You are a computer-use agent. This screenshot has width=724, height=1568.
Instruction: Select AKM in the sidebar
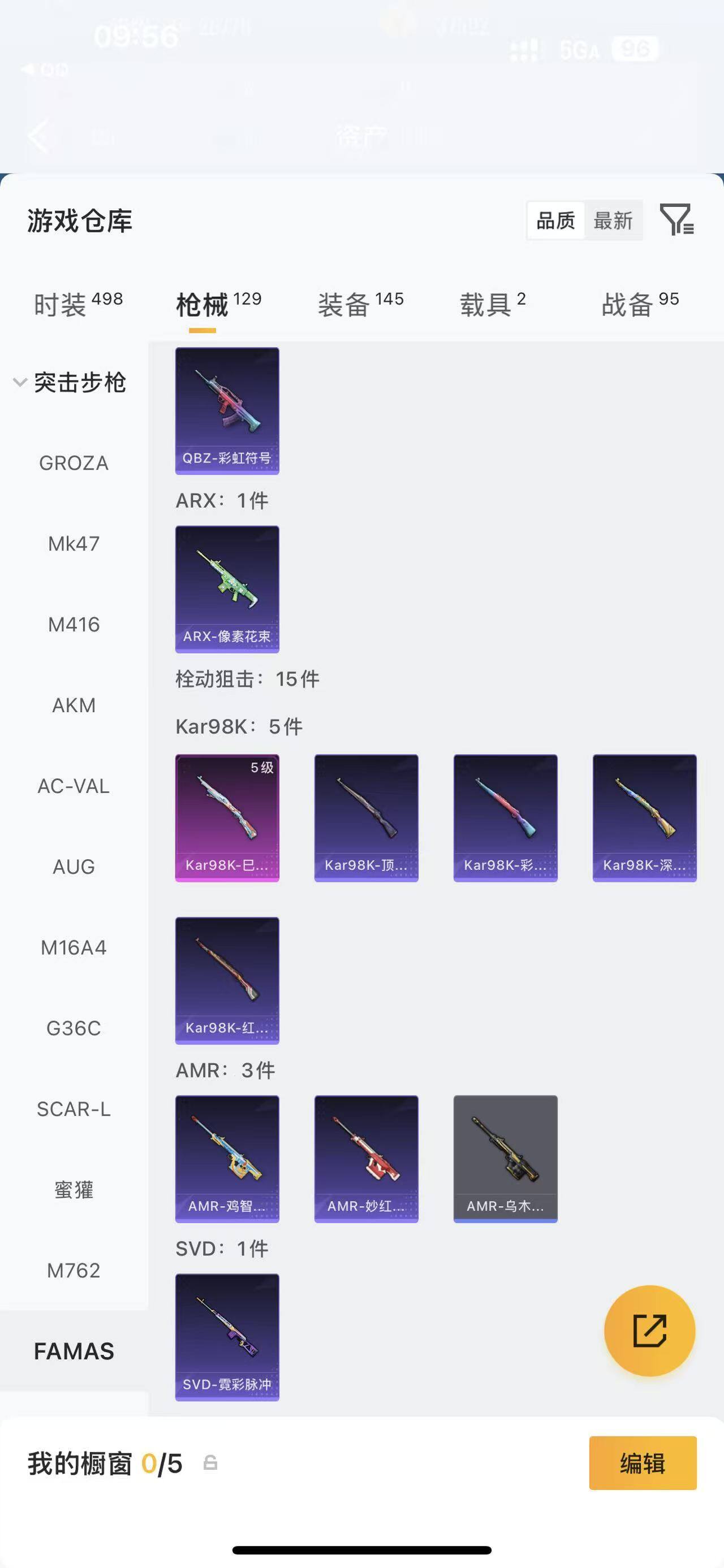point(74,705)
